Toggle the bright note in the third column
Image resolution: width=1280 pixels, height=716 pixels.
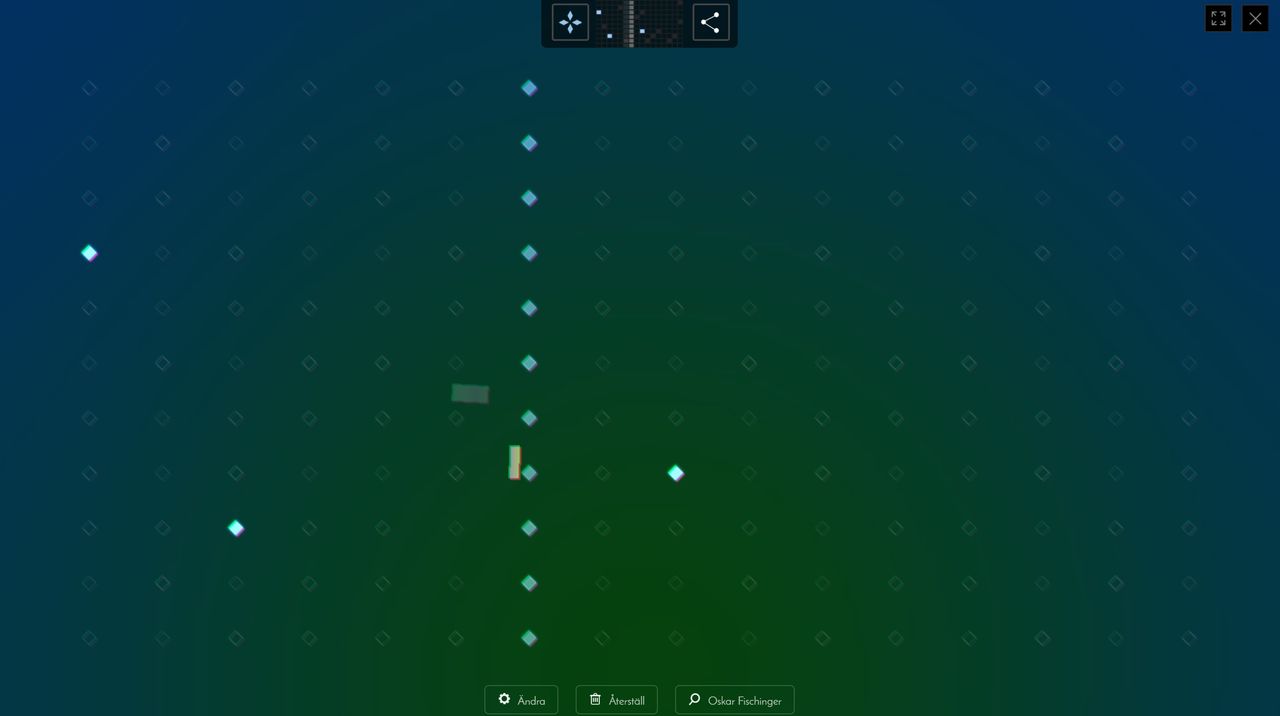tap(236, 528)
